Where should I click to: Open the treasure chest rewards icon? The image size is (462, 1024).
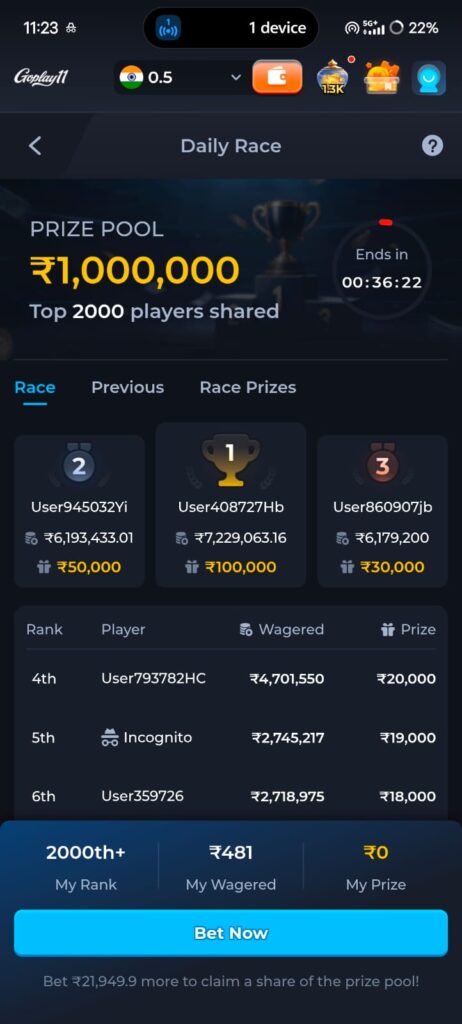point(382,78)
